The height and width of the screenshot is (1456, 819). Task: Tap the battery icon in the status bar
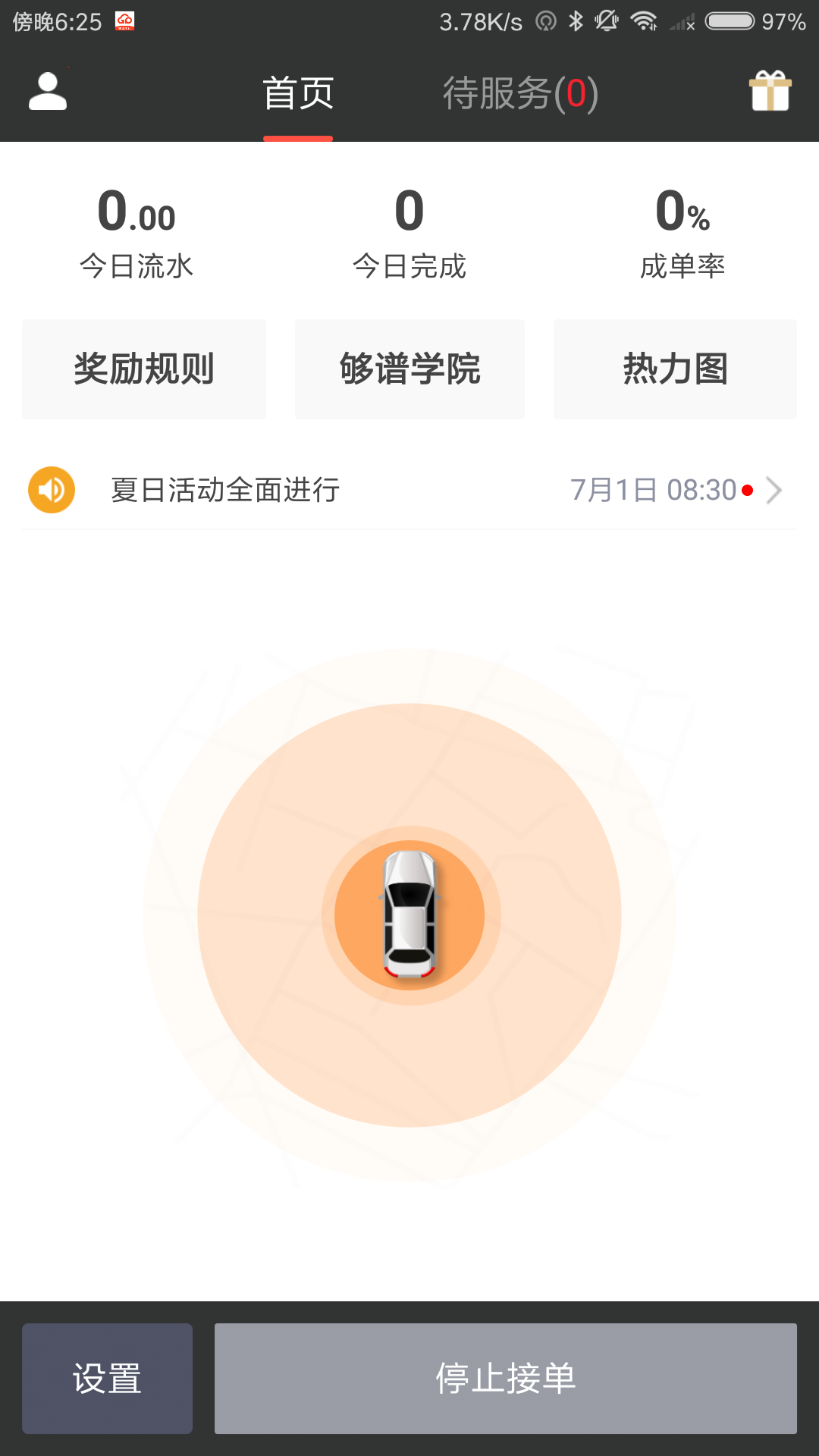tap(730, 20)
